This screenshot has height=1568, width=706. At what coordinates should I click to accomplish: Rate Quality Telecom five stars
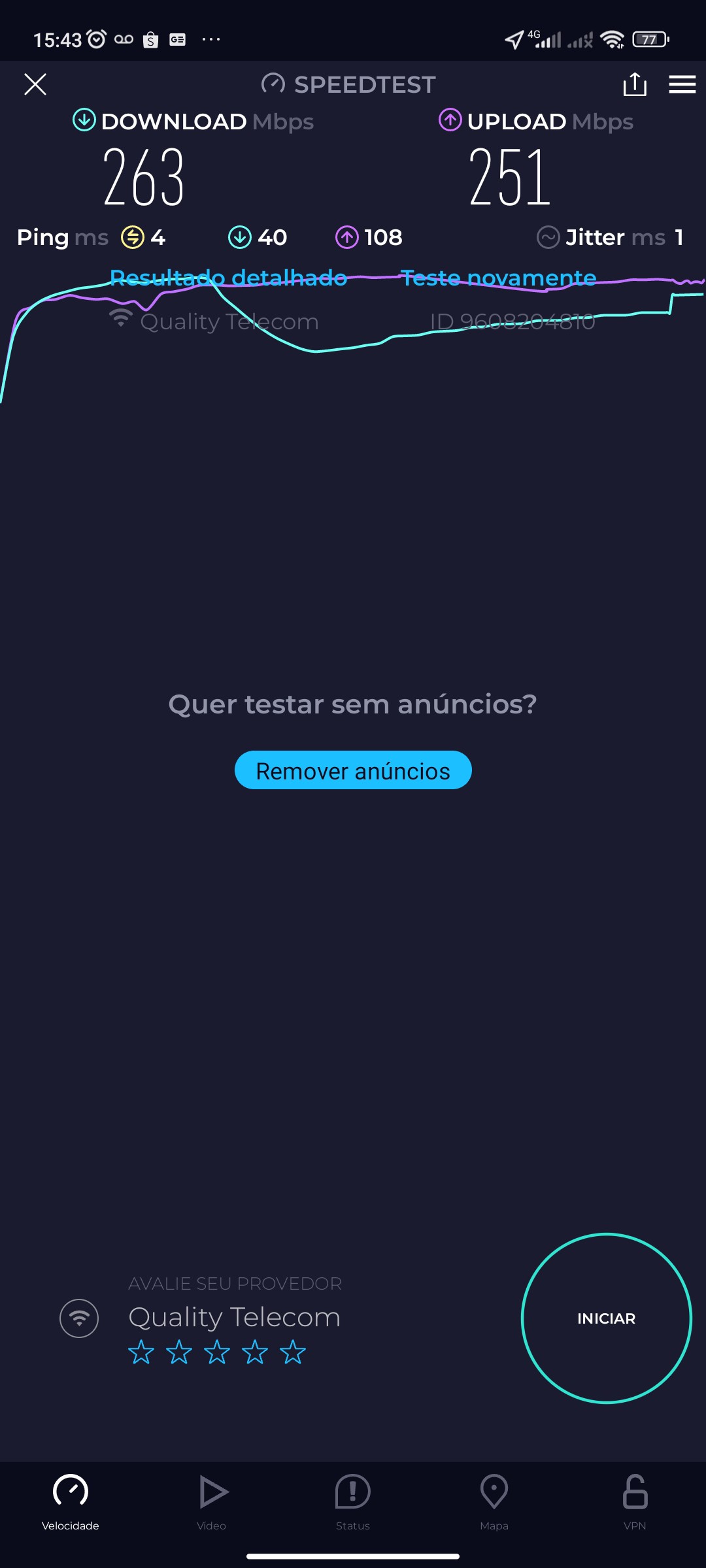[x=293, y=1352]
